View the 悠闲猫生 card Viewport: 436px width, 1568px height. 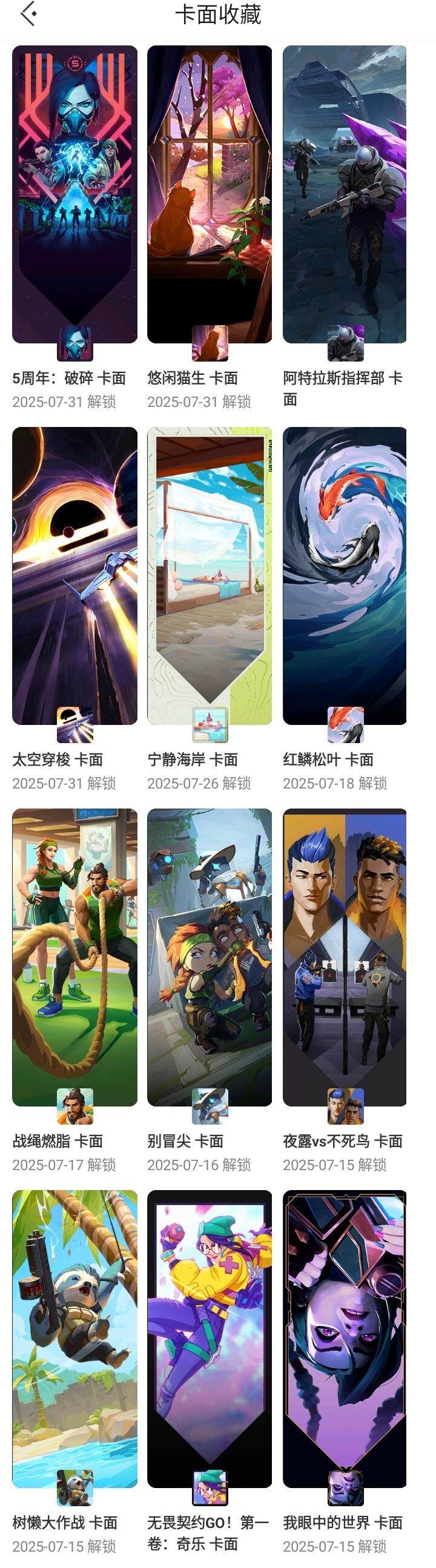(210, 195)
